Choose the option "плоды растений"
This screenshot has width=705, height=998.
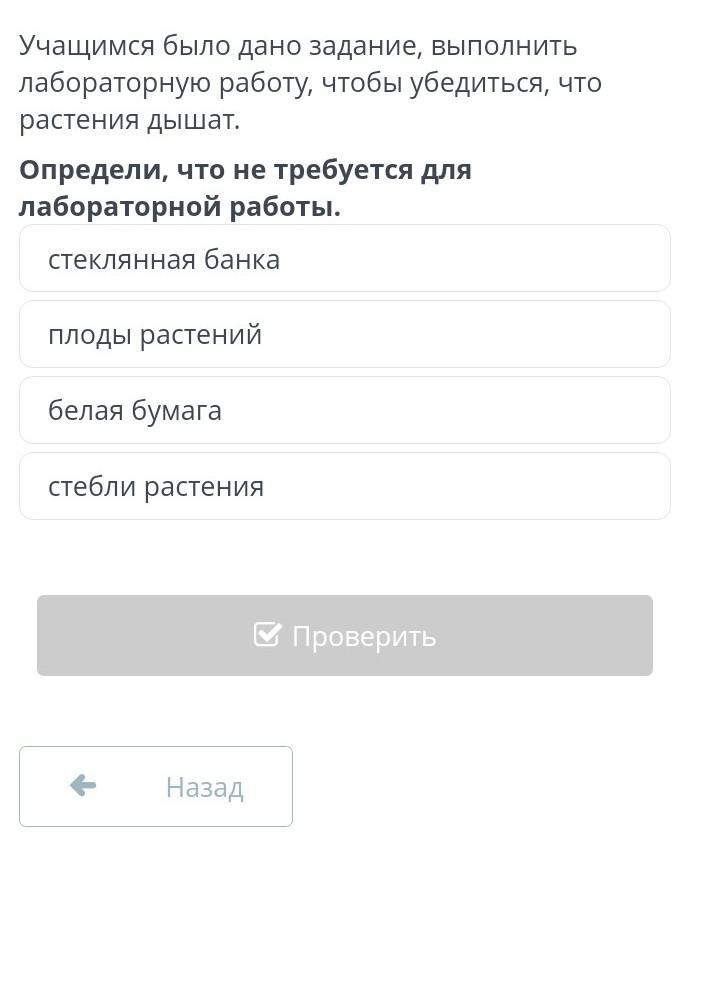(x=344, y=335)
